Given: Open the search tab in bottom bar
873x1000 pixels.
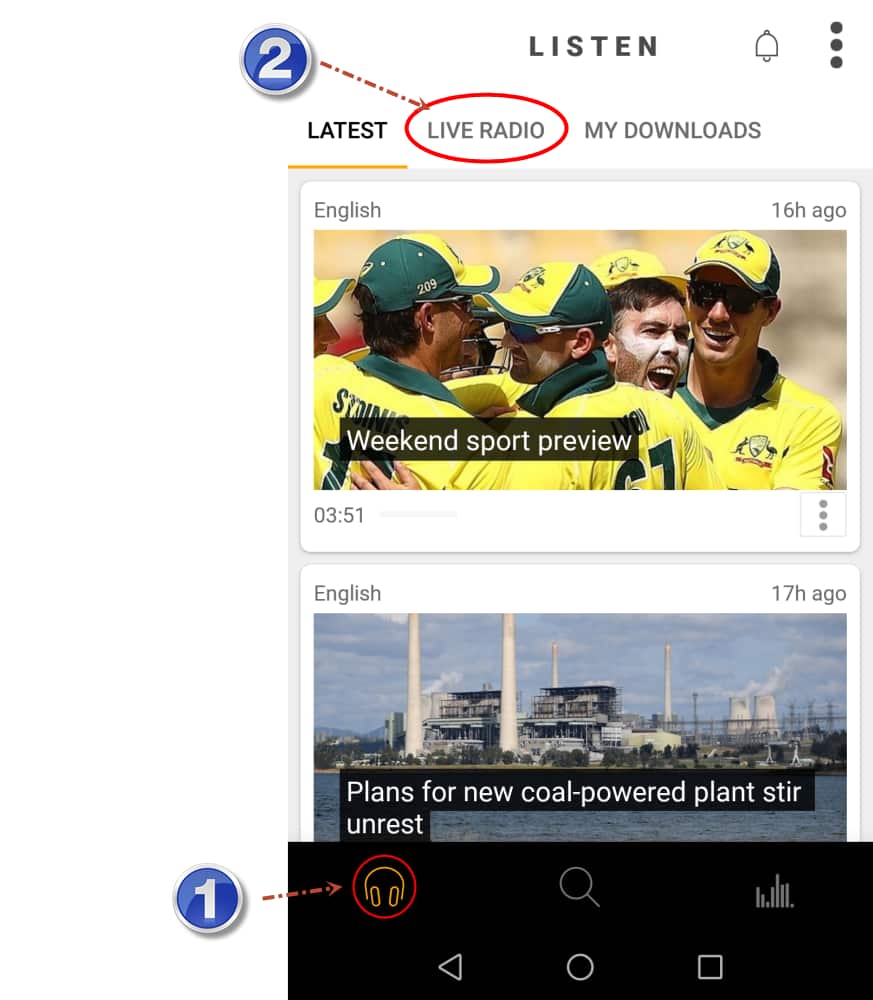Looking at the screenshot, I should (x=579, y=887).
